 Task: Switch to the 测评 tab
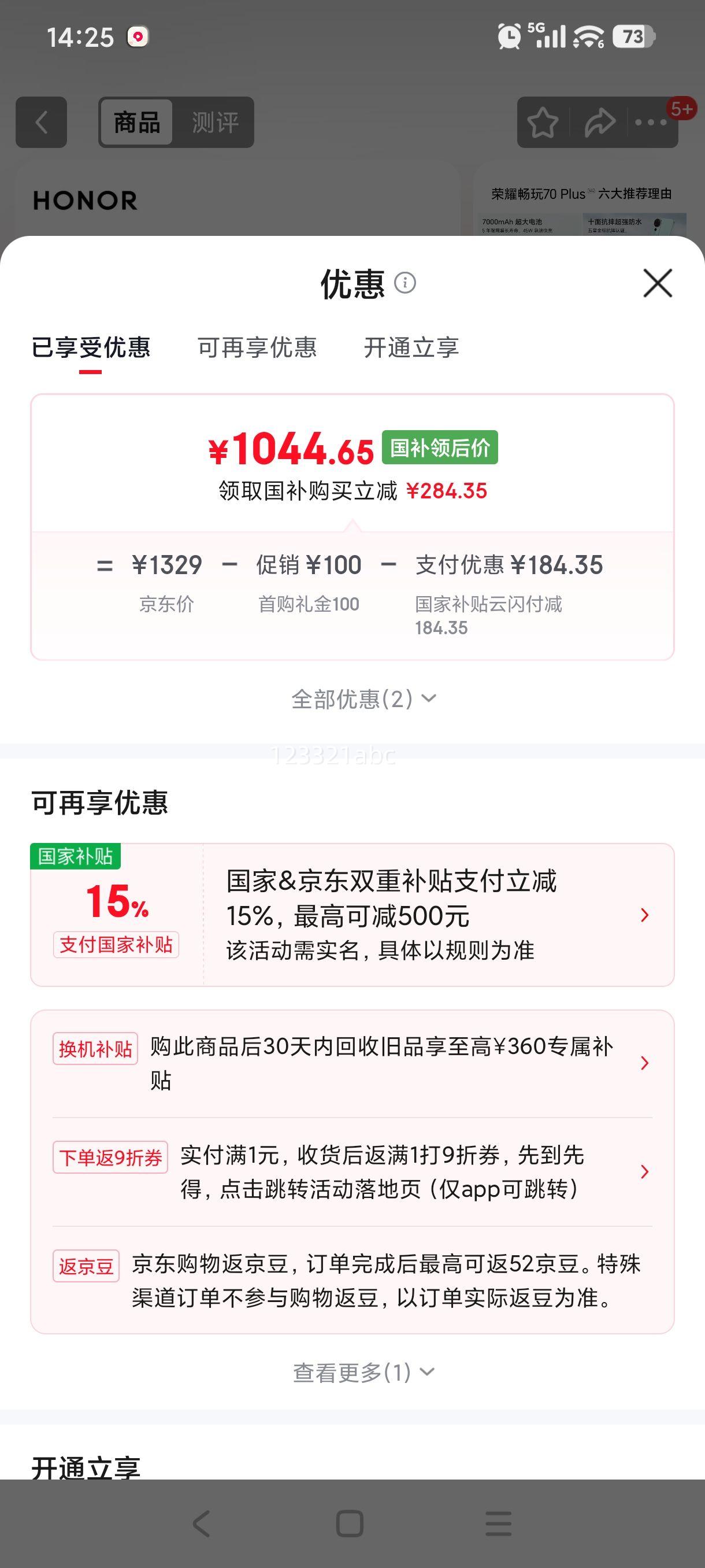217,123
